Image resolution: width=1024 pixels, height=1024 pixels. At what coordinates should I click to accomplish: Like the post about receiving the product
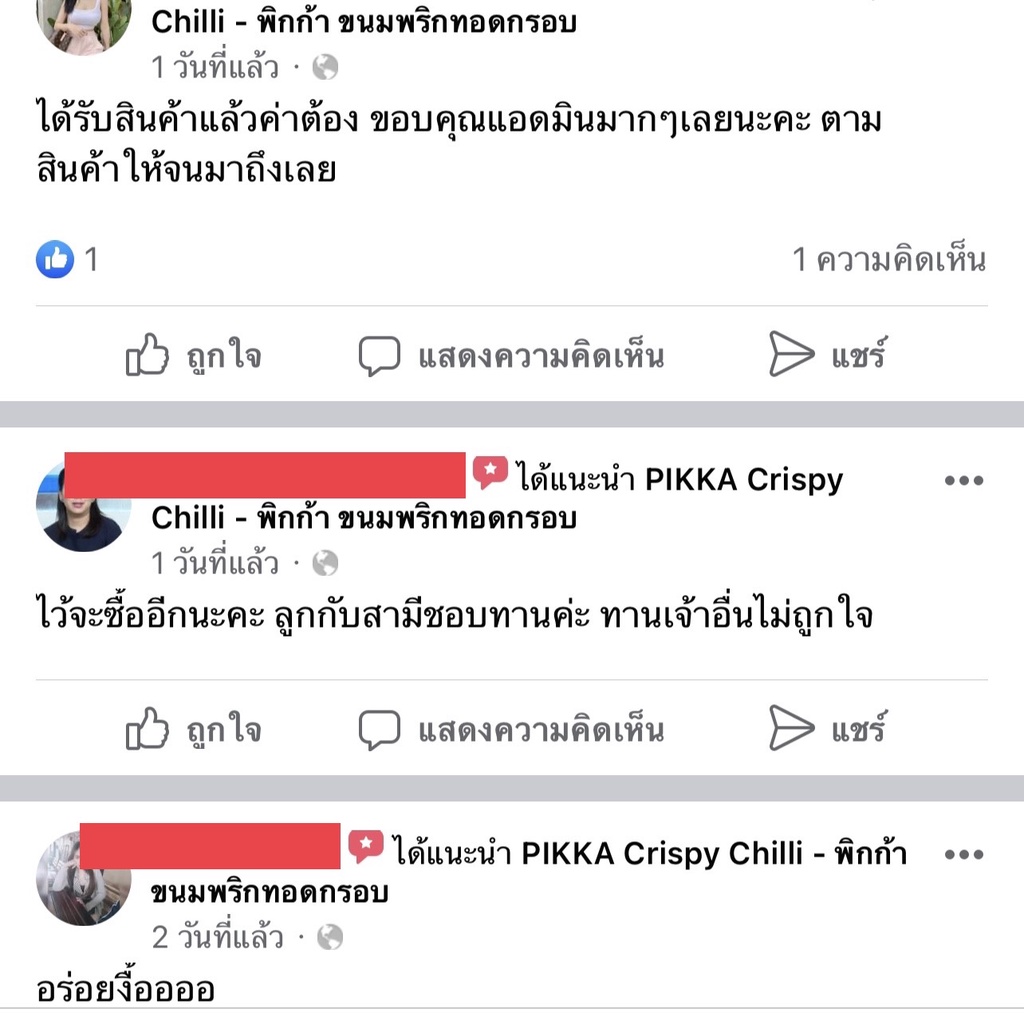pyautogui.click(x=193, y=357)
